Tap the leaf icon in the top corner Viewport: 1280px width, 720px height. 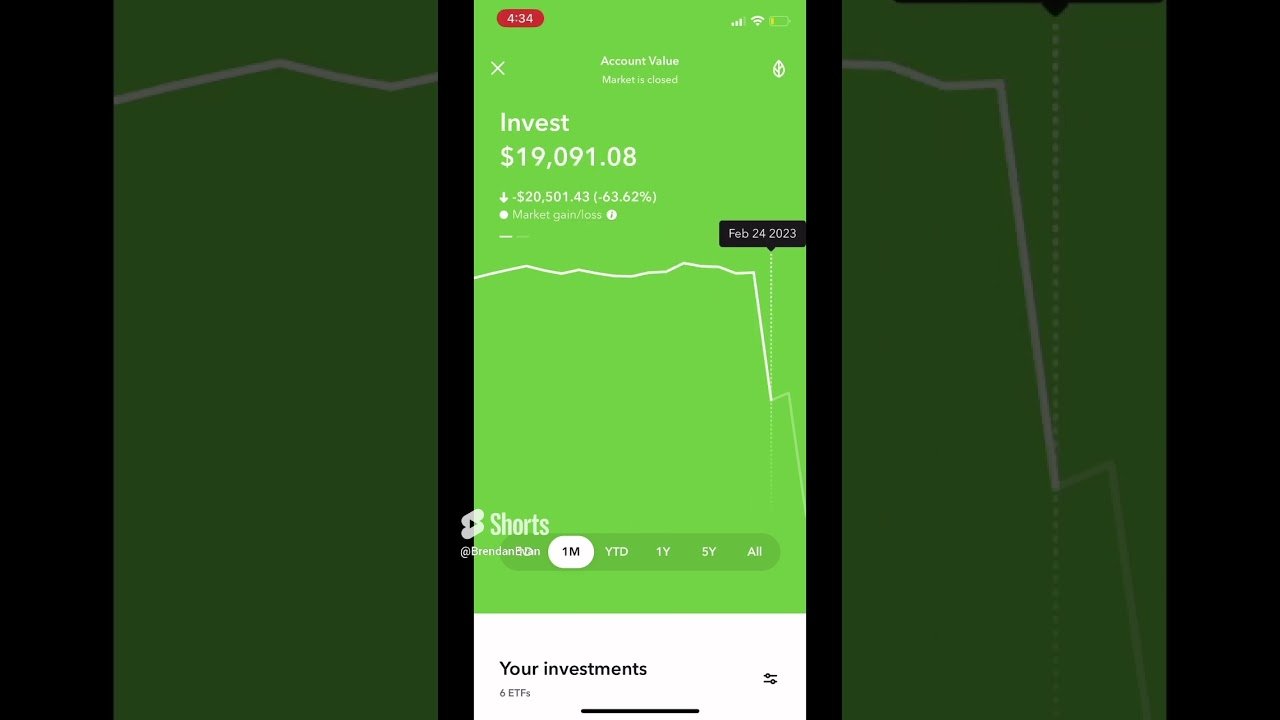pos(778,69)
